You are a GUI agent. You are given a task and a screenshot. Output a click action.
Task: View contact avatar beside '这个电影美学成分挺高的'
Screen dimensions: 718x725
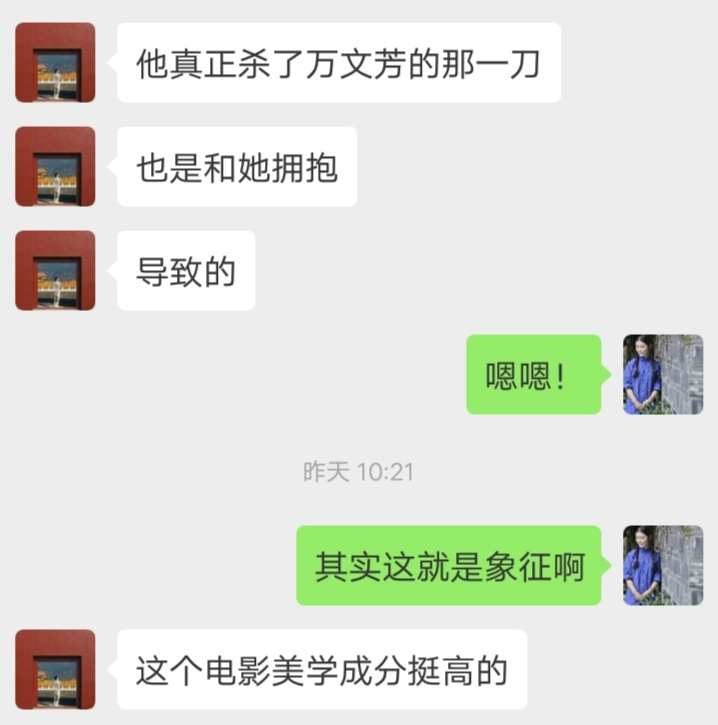click(x=55, y=669)
